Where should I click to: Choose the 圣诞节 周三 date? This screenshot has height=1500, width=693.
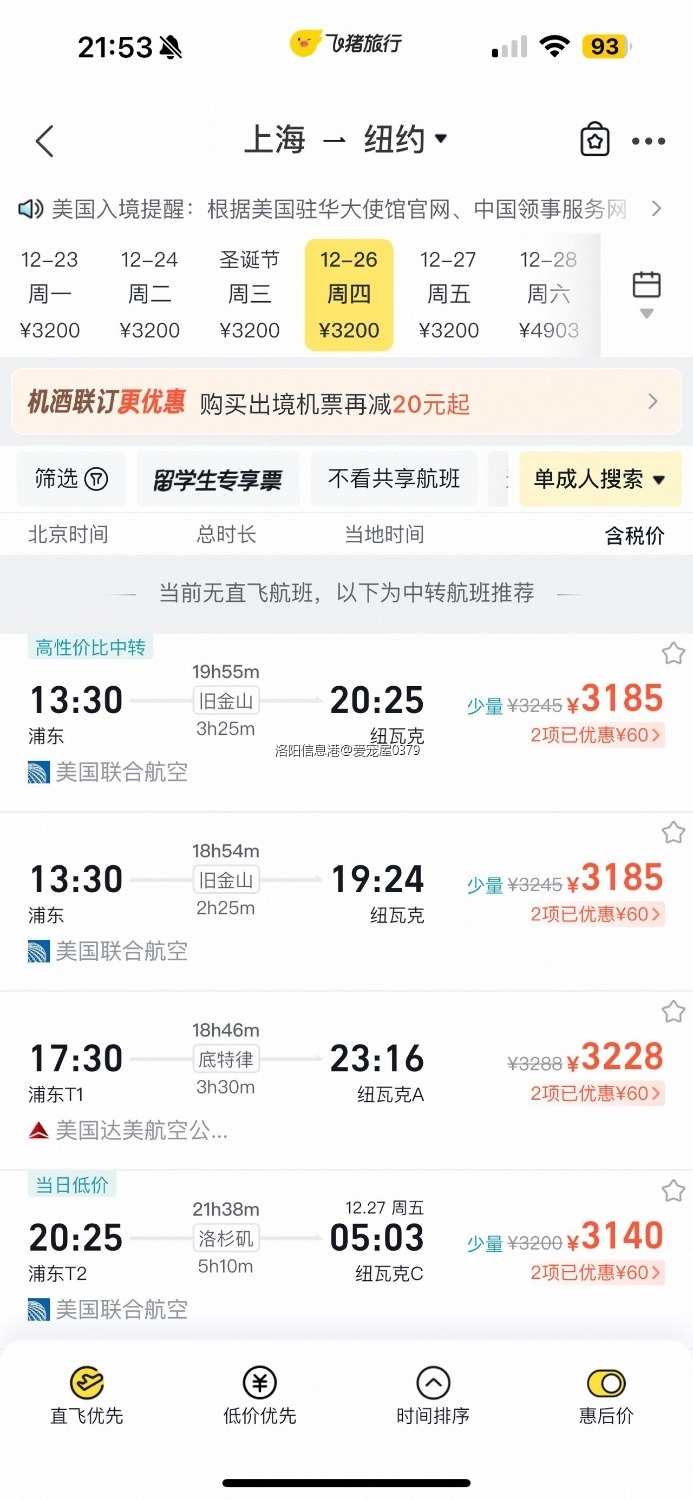pos(249,294)
